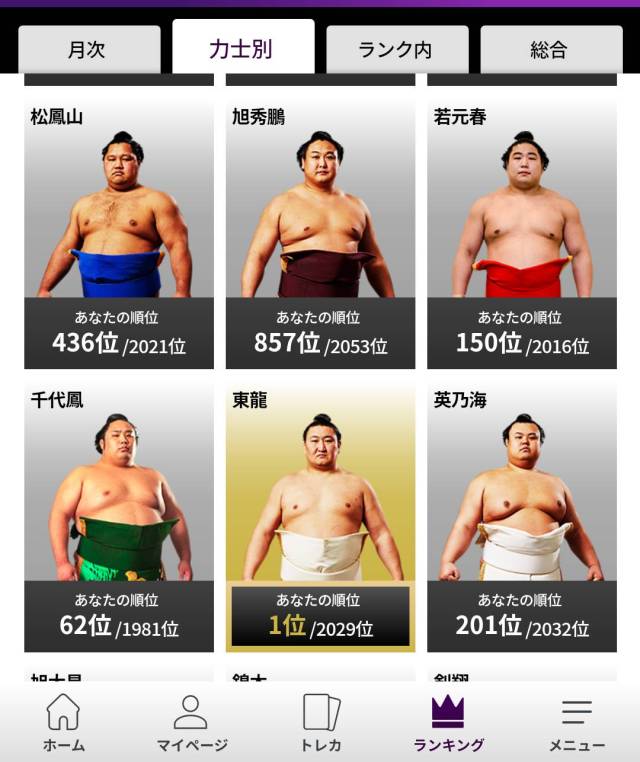
Task: Select the gold 東龍 card
Action: coord(320,517)
